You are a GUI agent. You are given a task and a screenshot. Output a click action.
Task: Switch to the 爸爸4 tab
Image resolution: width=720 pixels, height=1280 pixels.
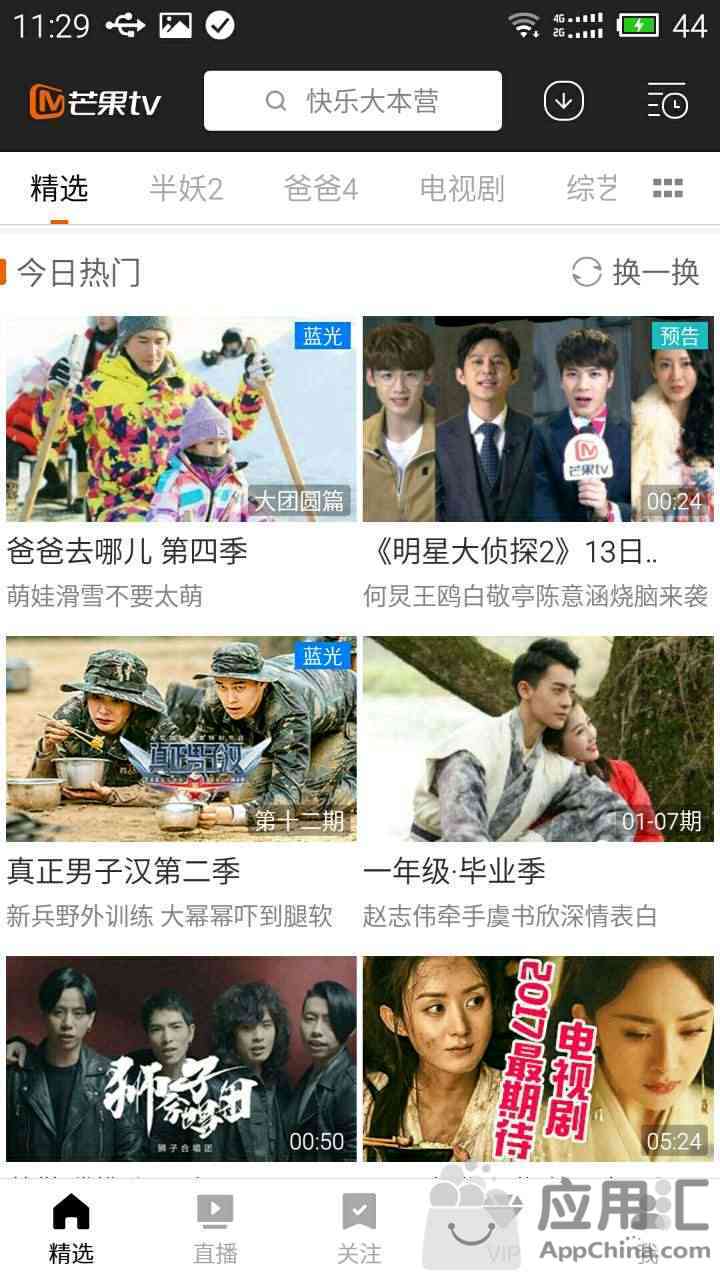coord(321,188)
